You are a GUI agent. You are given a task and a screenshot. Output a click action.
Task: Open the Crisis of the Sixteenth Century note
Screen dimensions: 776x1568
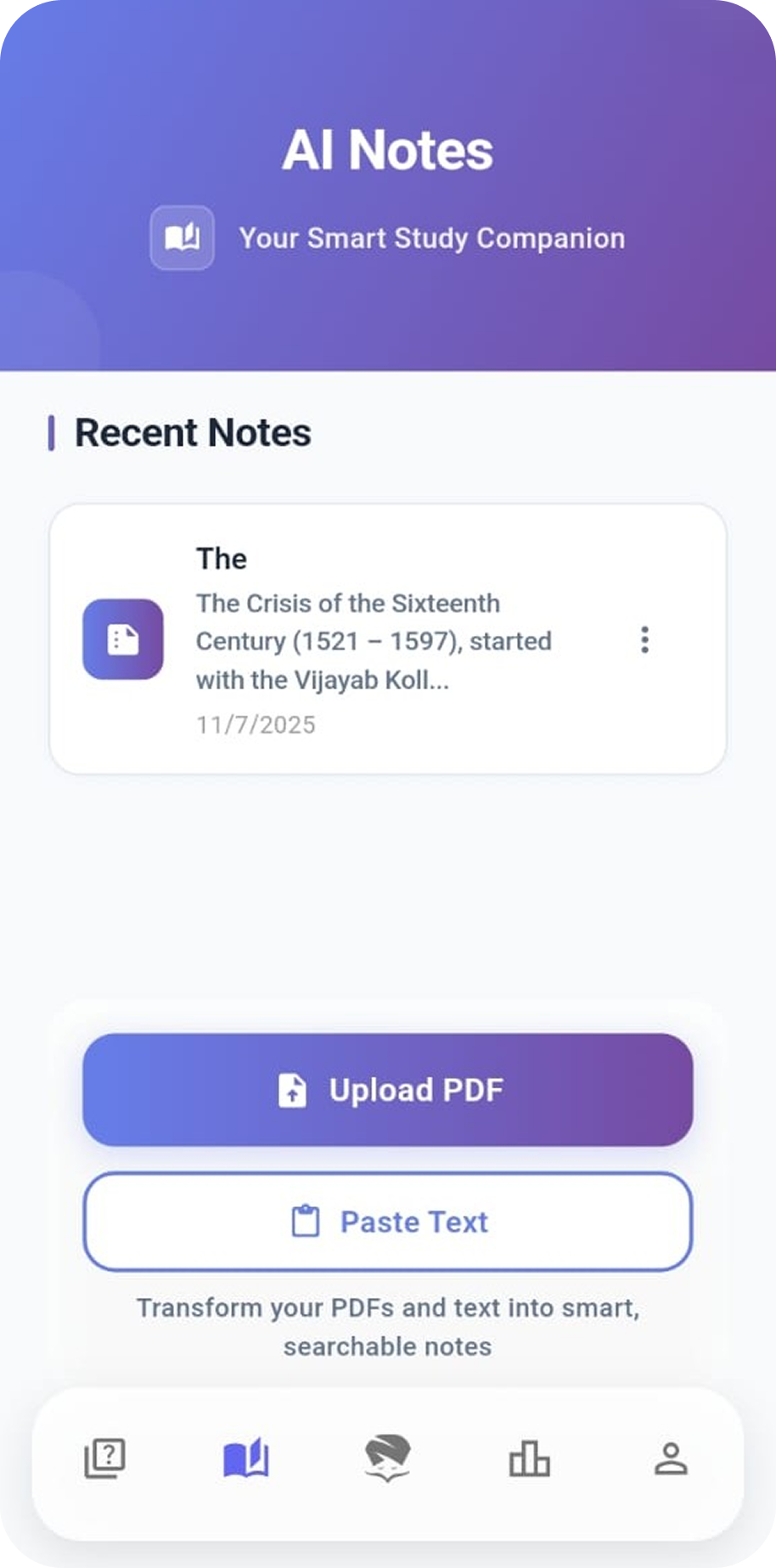coord(374,641)
